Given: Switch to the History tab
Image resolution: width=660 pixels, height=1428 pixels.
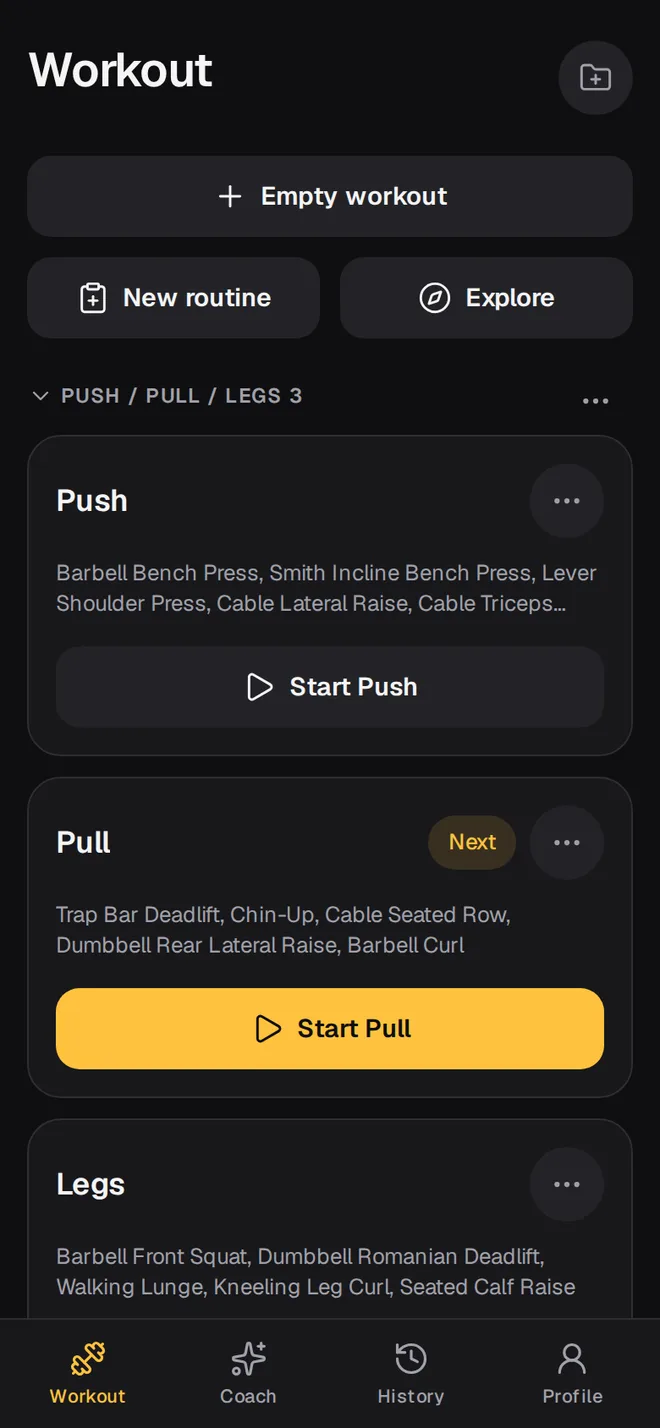Looking at the screenshot, I should [411, 1374].
